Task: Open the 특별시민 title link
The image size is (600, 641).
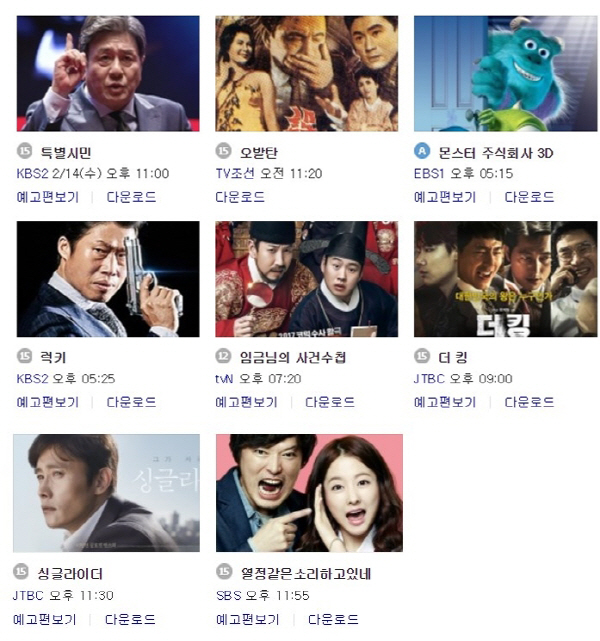Action: click(66, 153)
